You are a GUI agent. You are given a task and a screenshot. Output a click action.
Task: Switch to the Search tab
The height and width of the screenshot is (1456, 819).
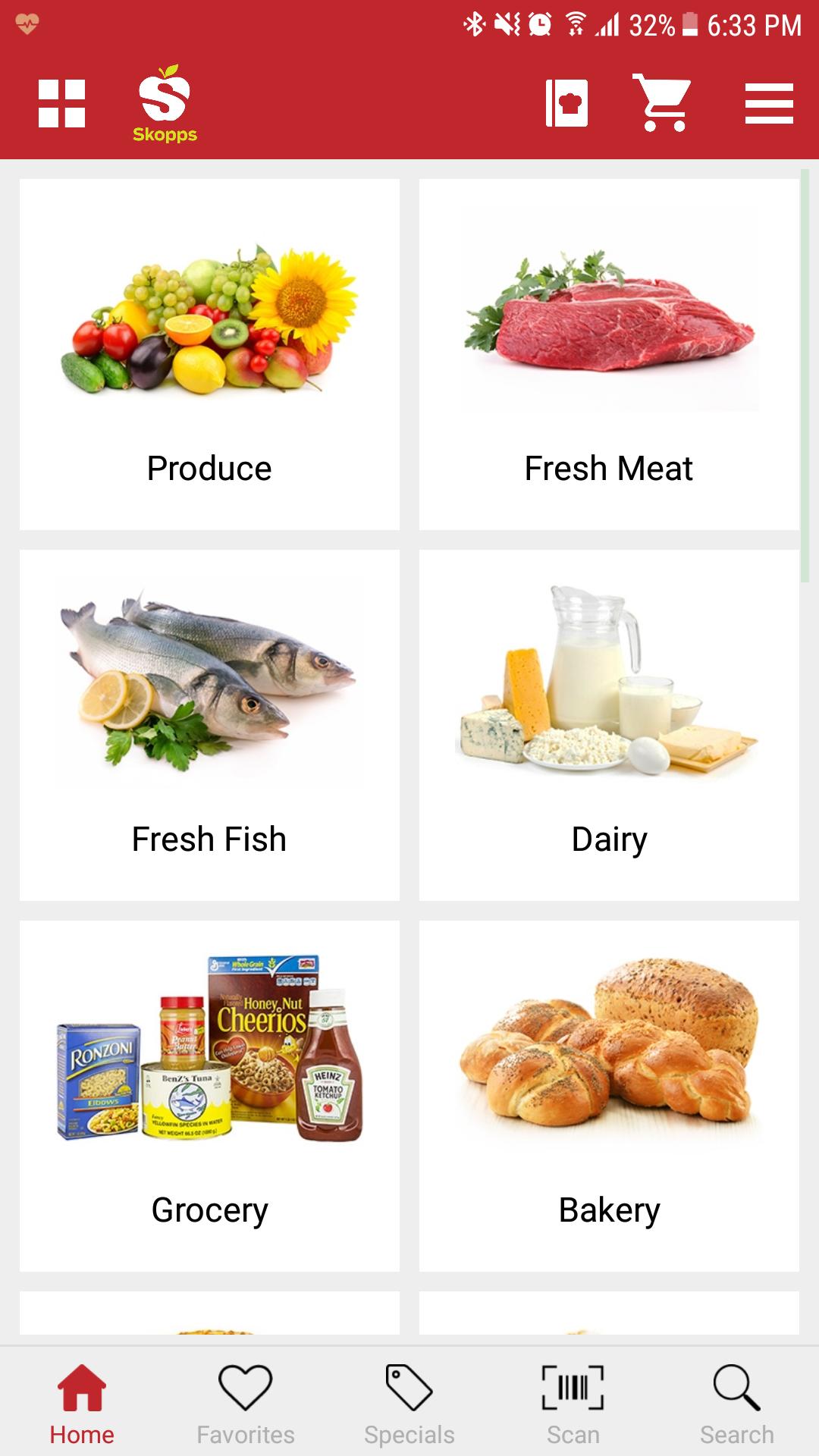736,1403
